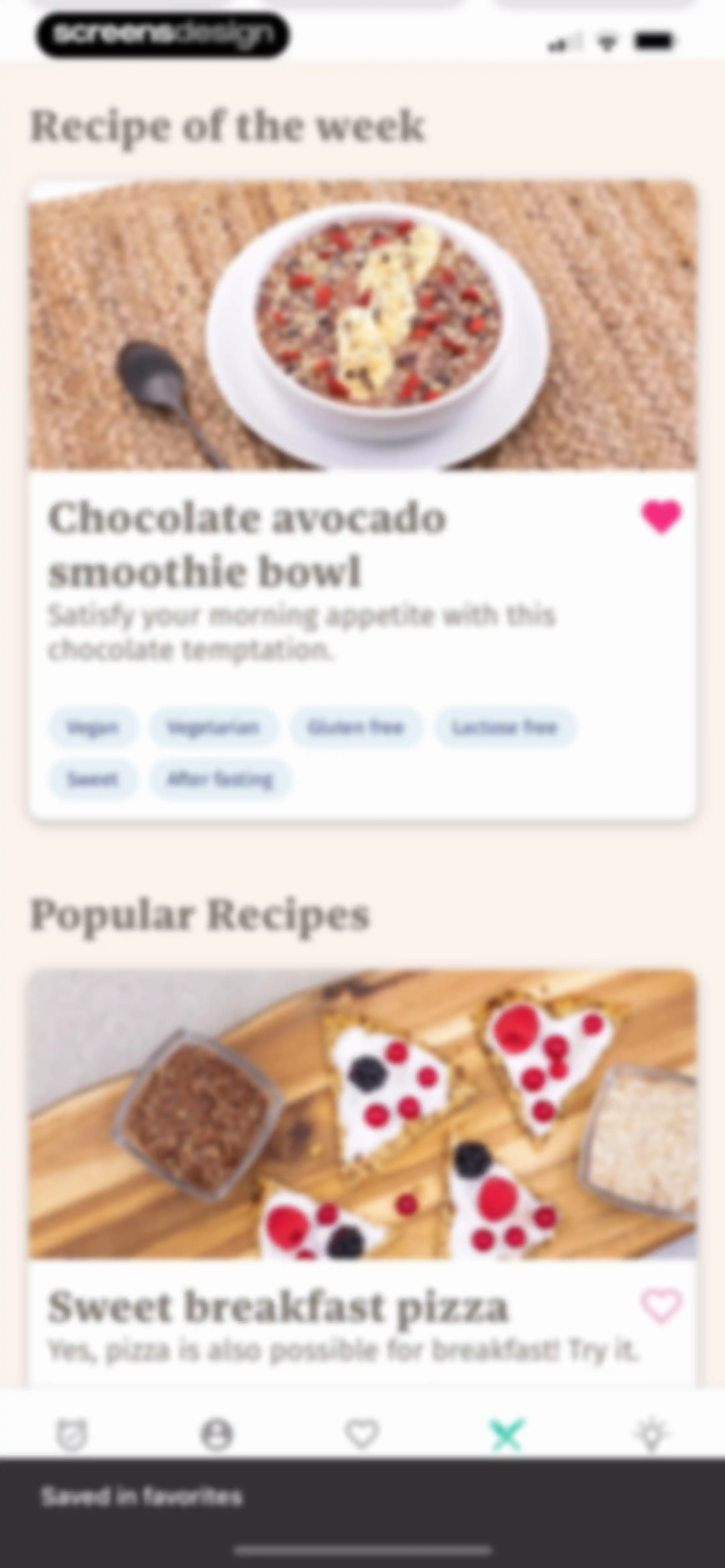Open the lightbulb tips tab
The height and width of the screenshot is (1568, 725).
point(652,1435)
